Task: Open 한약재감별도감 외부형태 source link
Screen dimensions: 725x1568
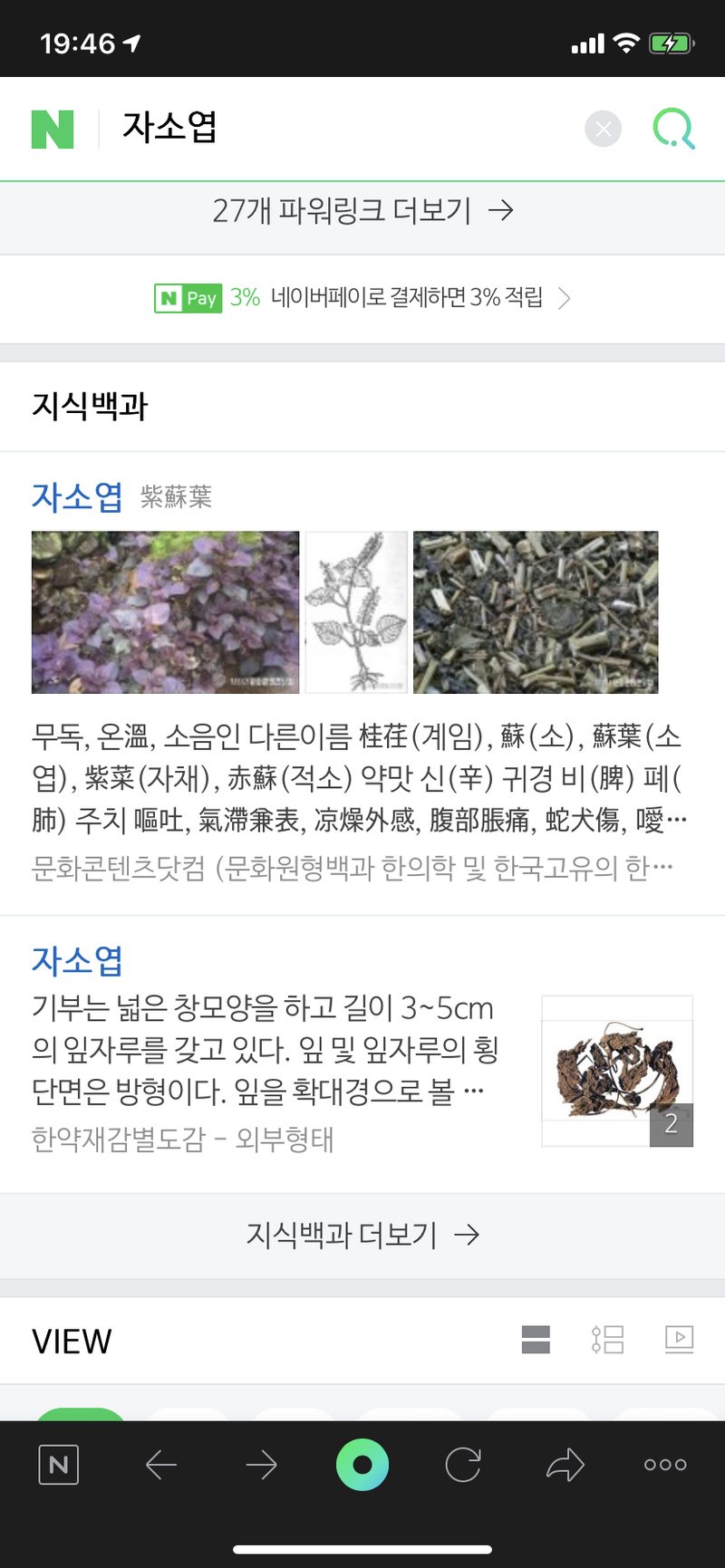Action: coord(185,1141)
